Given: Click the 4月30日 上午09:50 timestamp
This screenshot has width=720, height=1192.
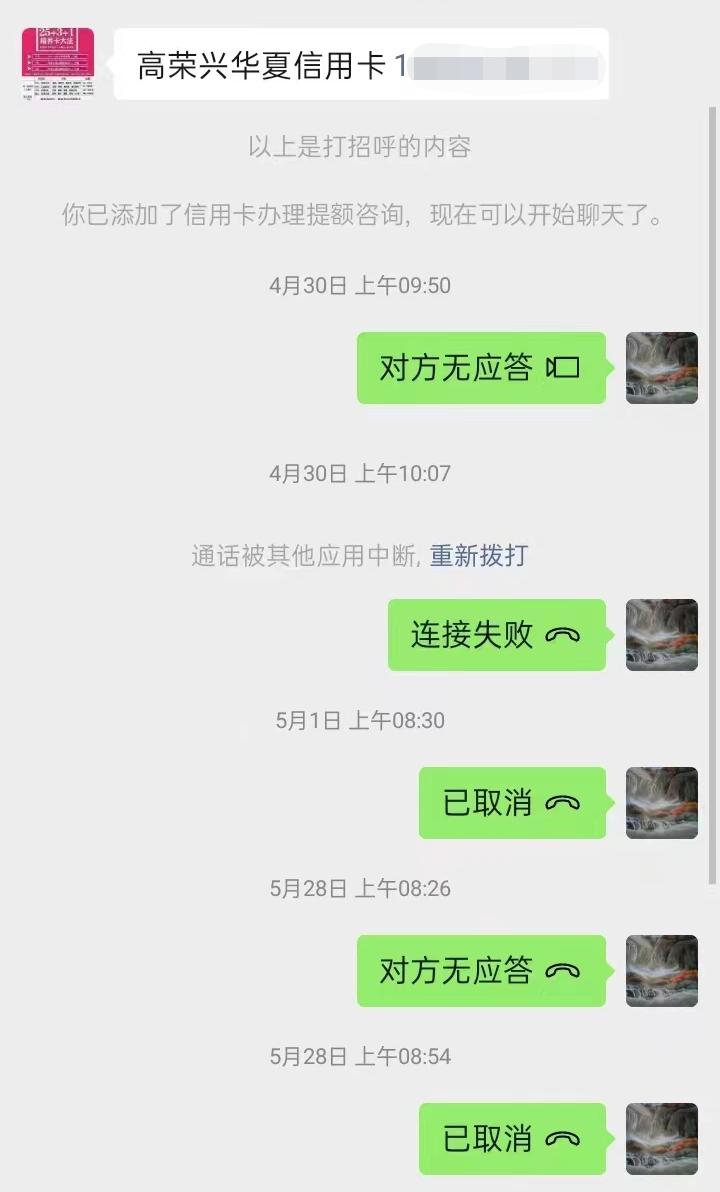Looking at the screenshot, I should tap(360, 286).
